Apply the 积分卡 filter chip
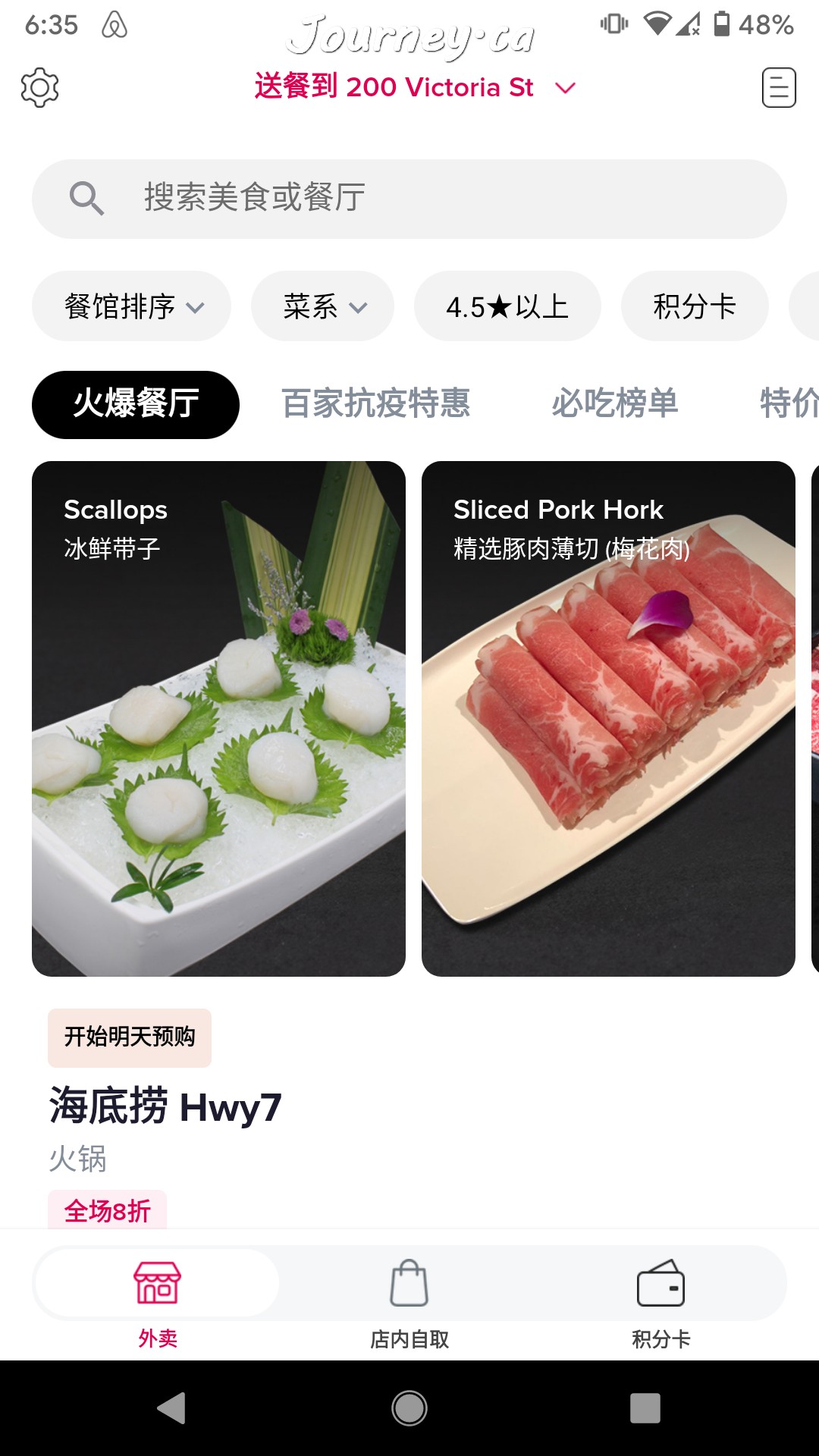The height and width of the screenshot is (1456, 819). (x=694, y=306)
